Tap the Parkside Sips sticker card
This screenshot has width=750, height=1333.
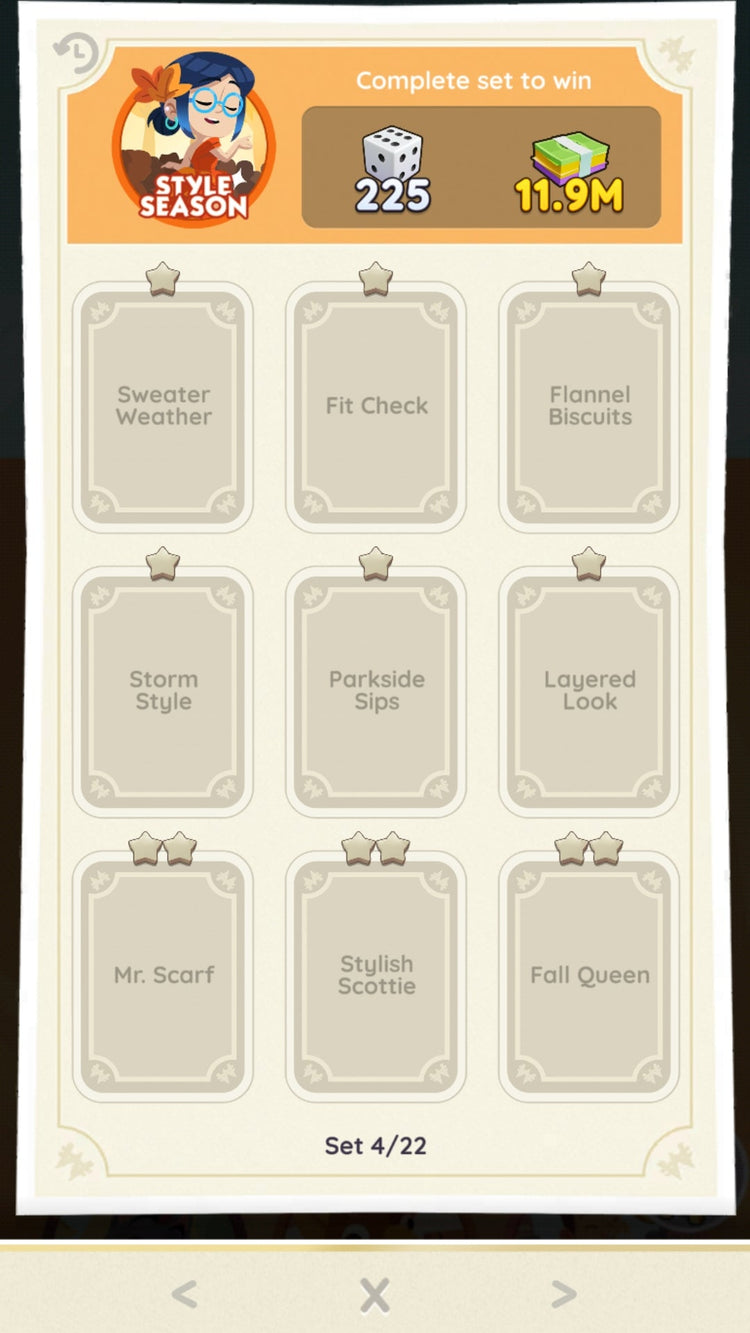tap(376, 691)
